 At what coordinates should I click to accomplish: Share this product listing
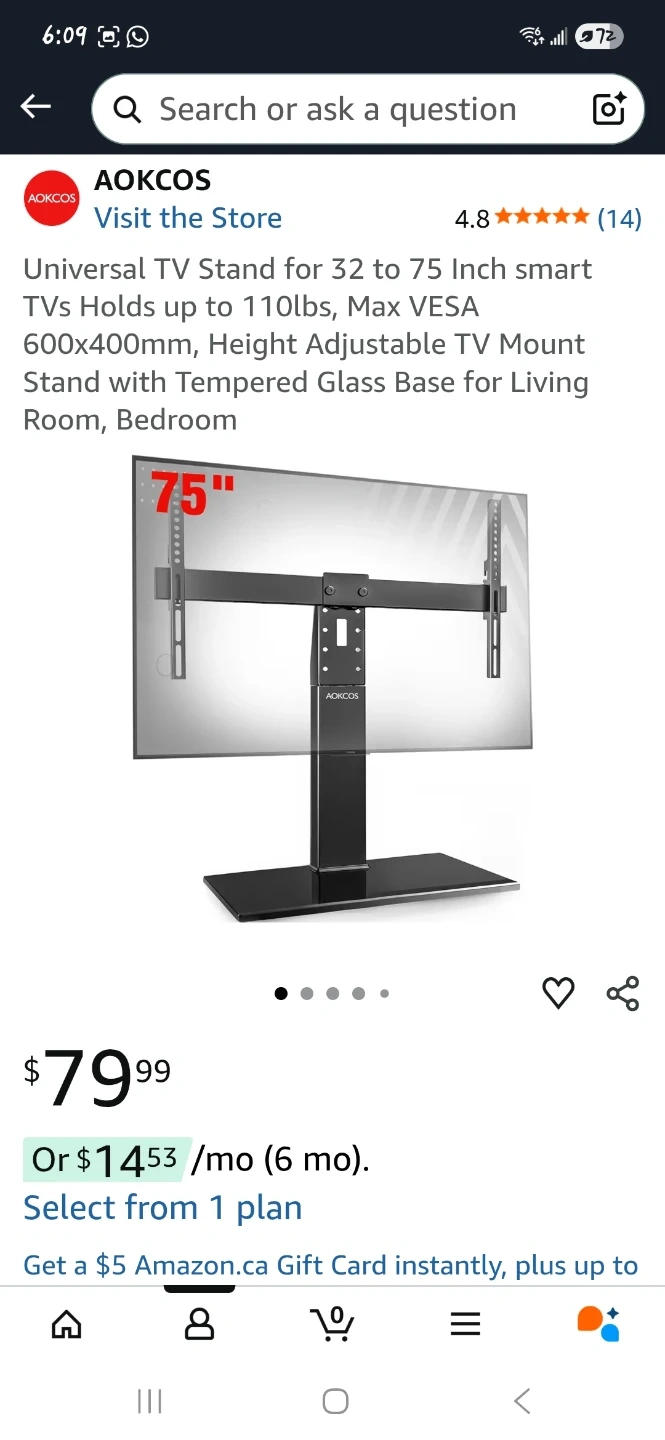[x=623, y=993]
